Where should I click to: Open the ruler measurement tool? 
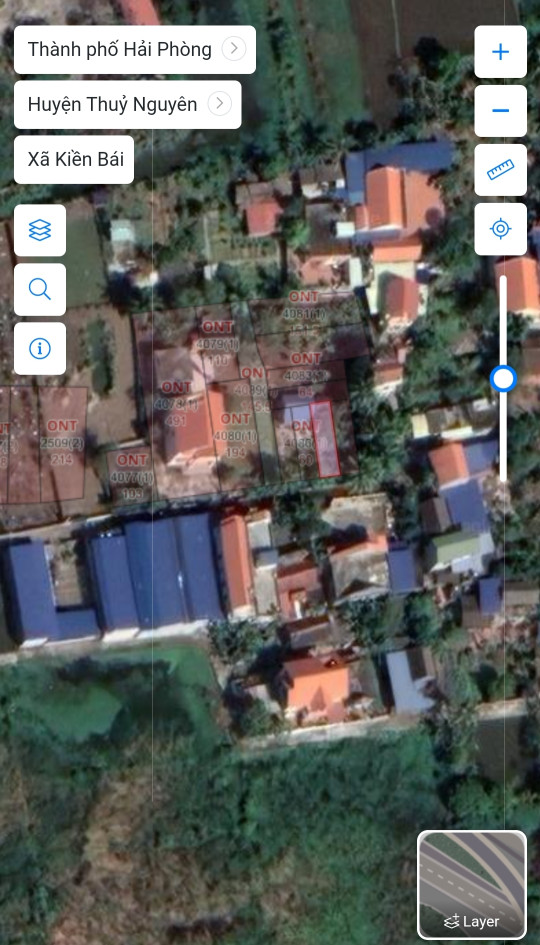coord(500,170)
